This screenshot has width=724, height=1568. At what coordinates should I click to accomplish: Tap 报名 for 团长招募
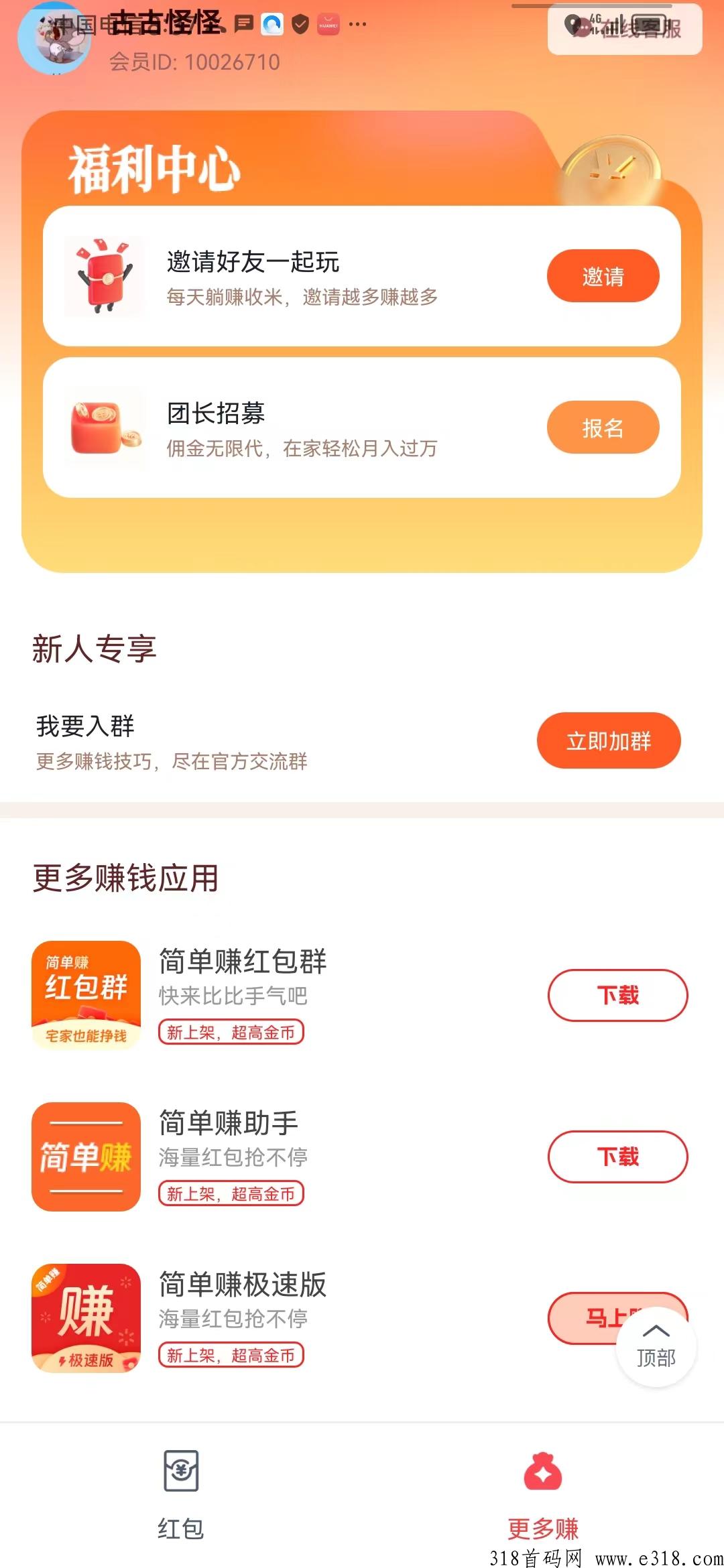tap(603, 428)
